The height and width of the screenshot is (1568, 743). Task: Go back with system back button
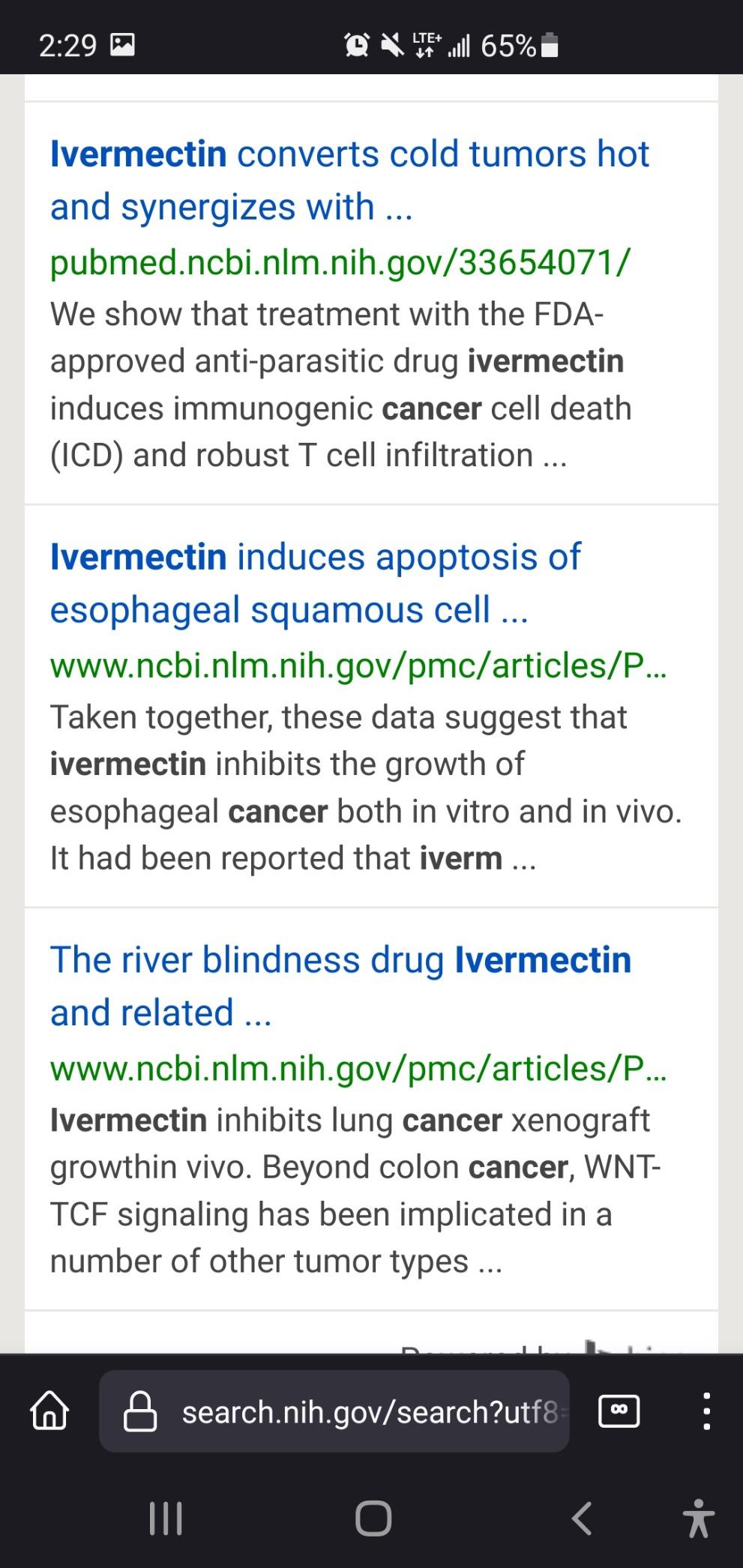pos(582,1519)
